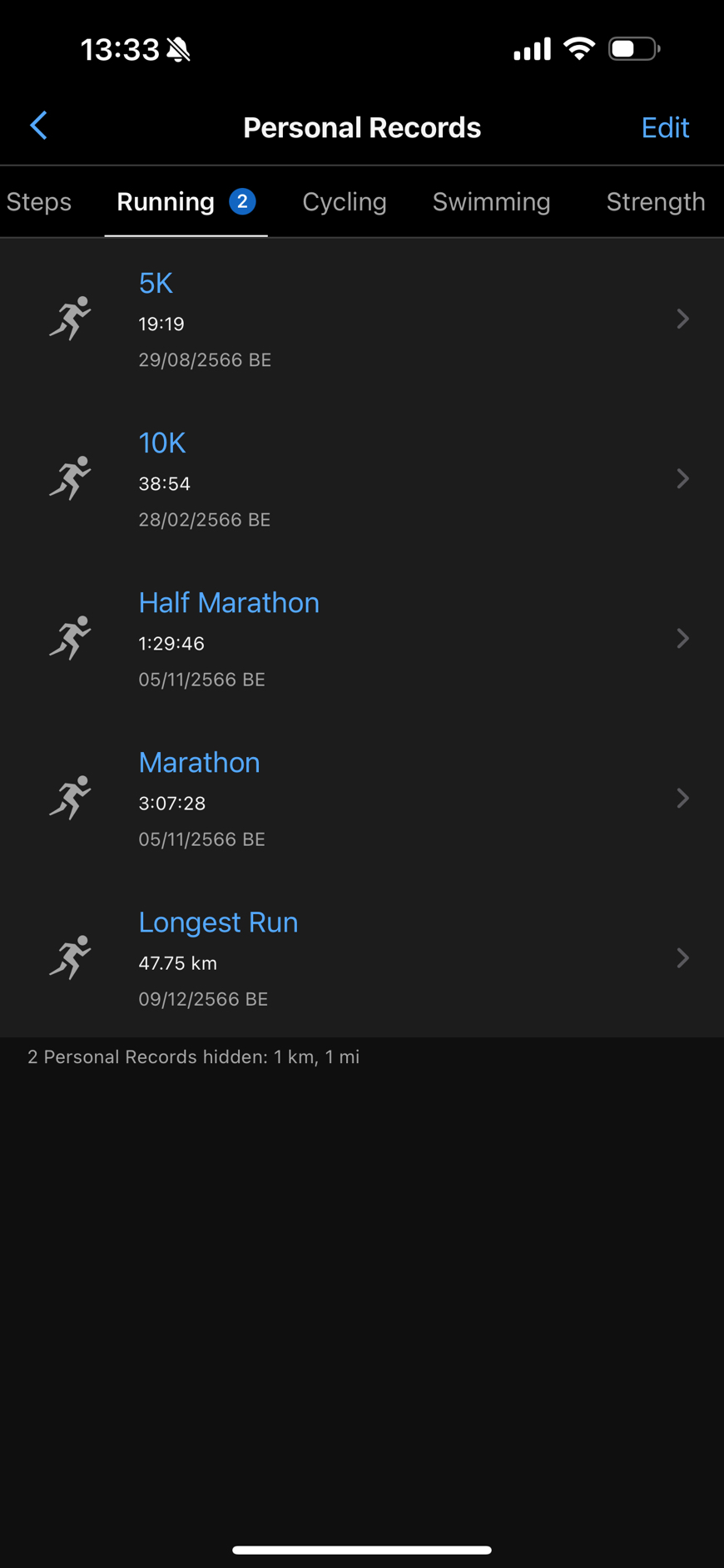
Task: Open the 5K record of 19:19
Action: tap(362, 319)
